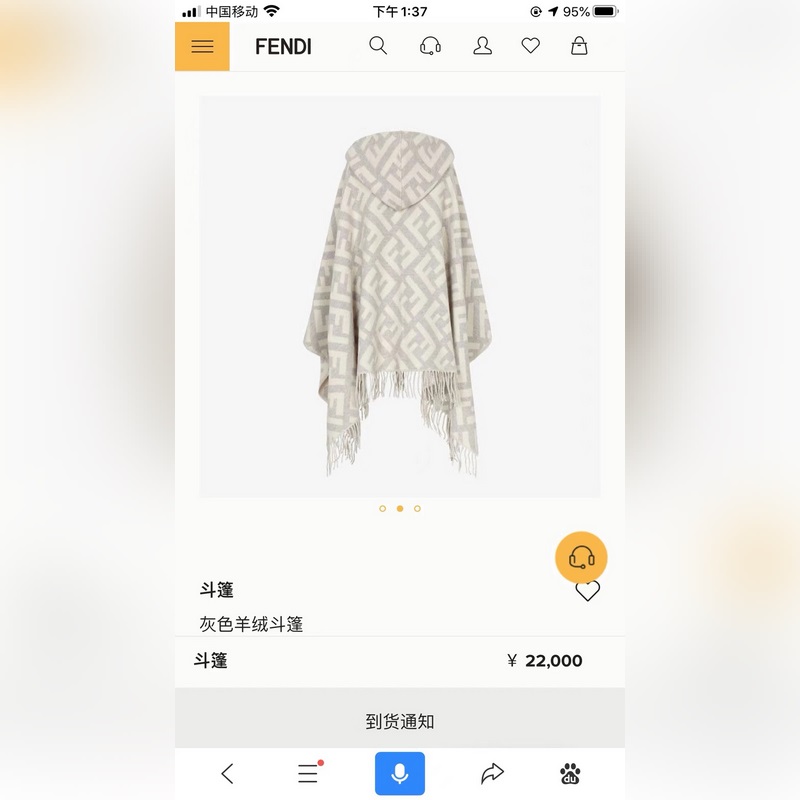
Task: Open the hamburger menu
Action: [x=202, y=47]
